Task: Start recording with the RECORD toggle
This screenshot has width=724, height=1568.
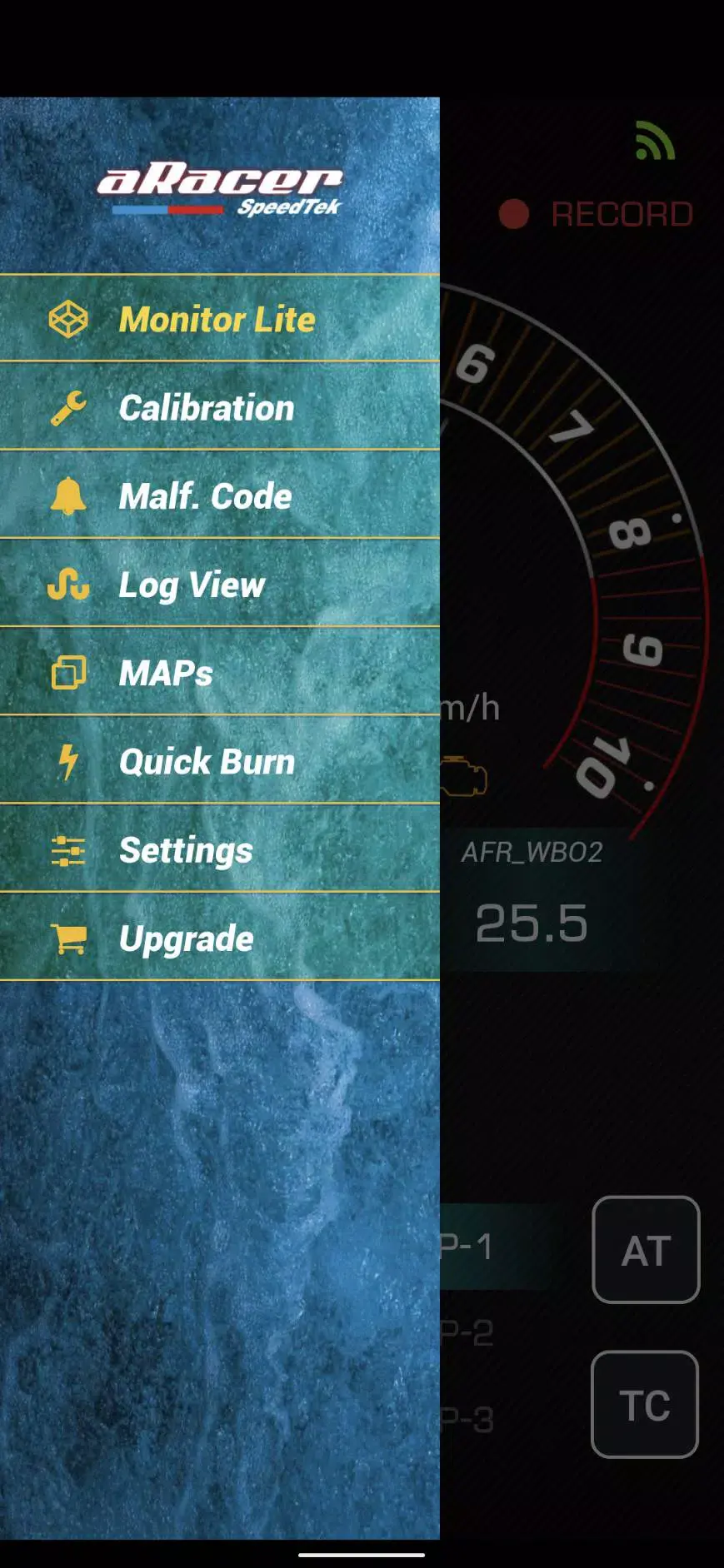Action: click(x=595, y=214)
